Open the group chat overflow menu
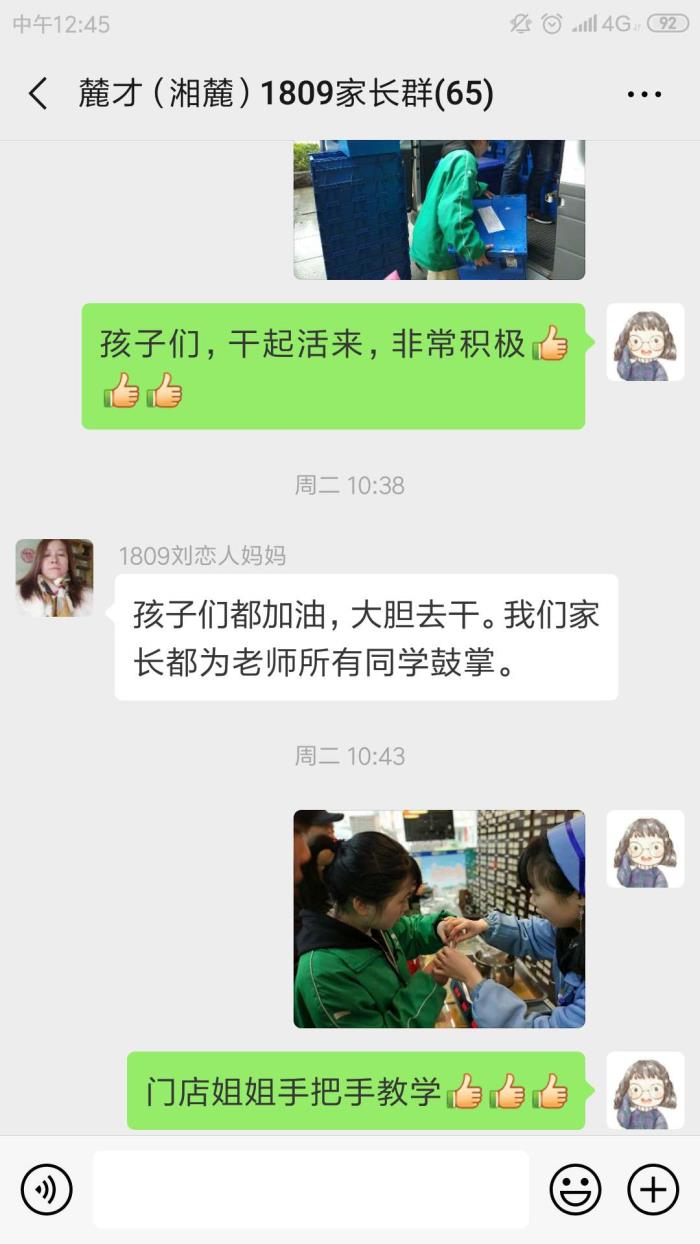Screen dimensions: 700x1244 point(644,94)
